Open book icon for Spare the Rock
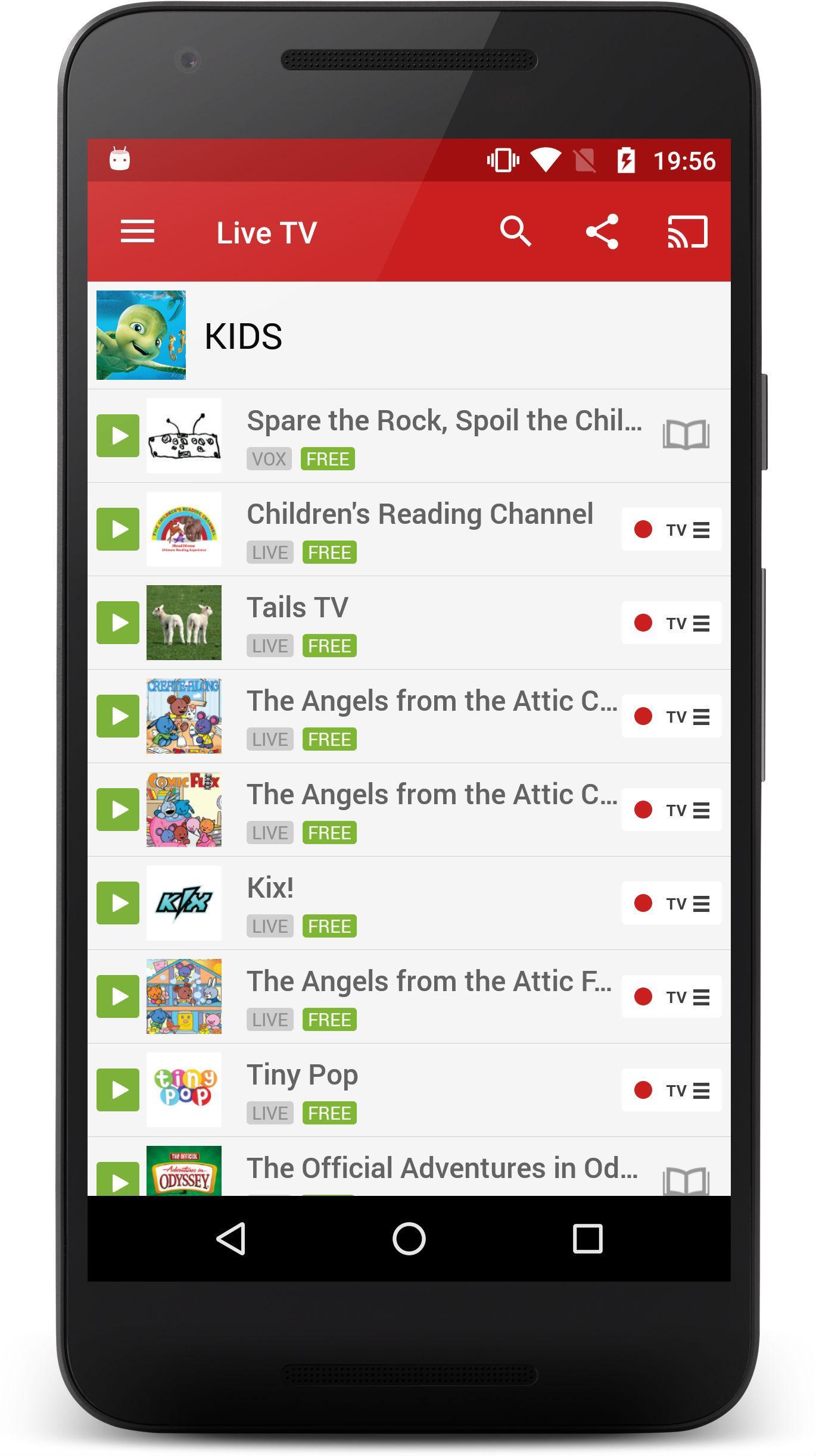The height and width of the screenshot is (1456, 816). coord(686,435)
